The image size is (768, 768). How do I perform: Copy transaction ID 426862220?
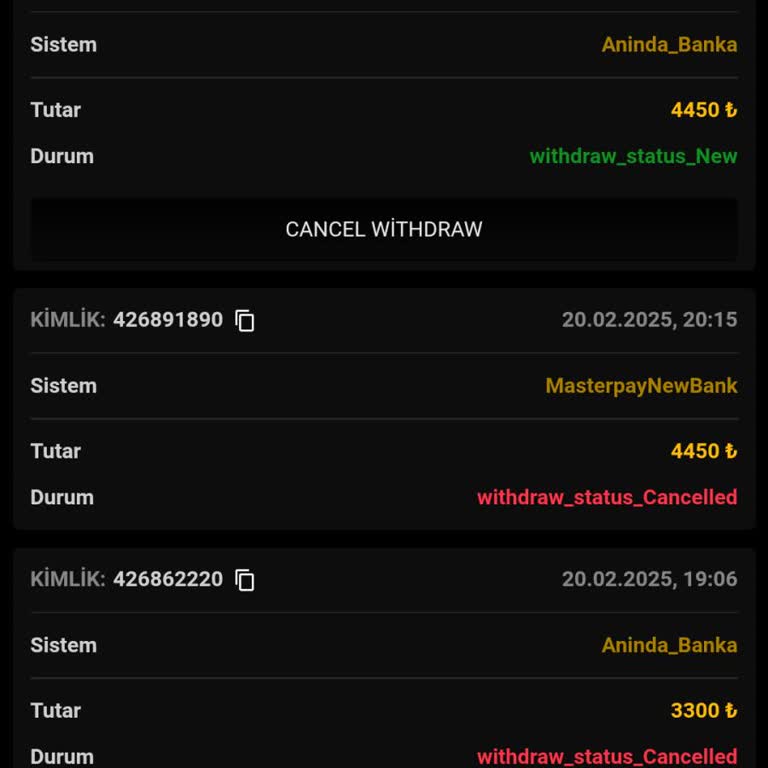[x=245, y=580]
